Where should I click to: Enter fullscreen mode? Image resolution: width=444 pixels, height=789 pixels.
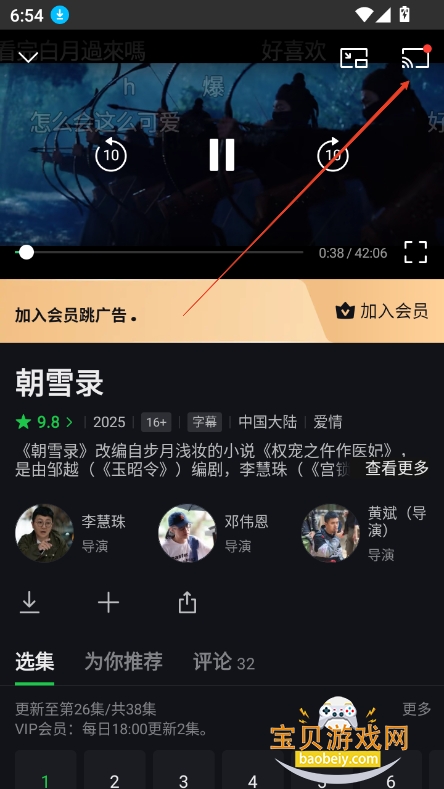(416, 252)
